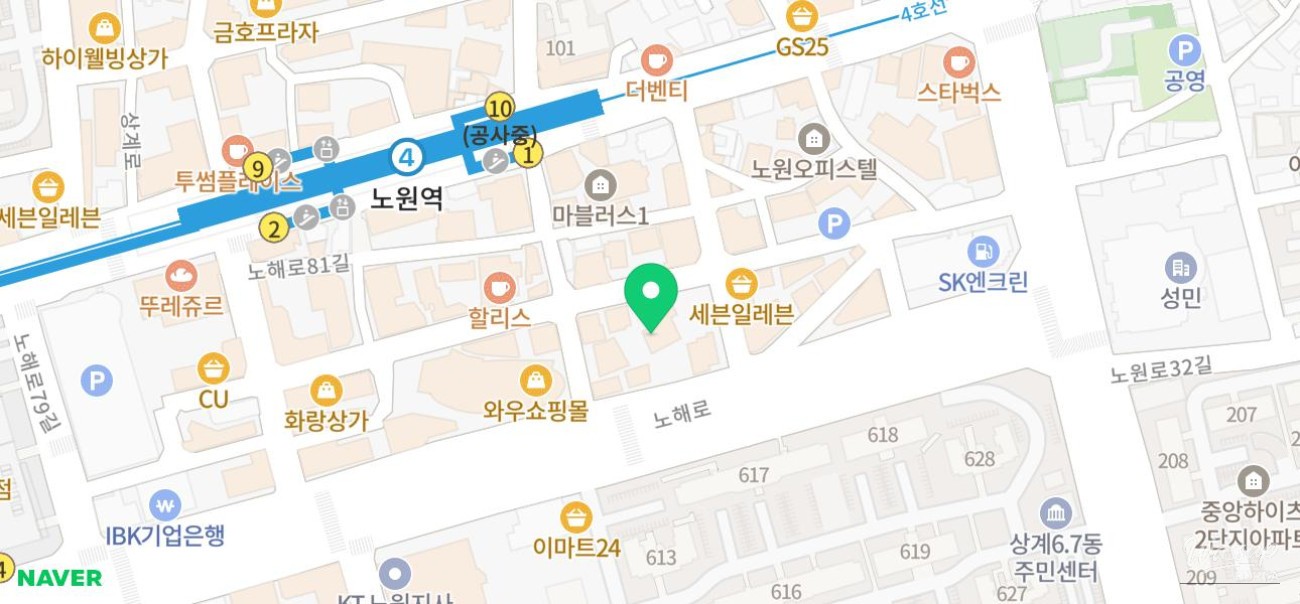This screenshot has width=1300, height=604.
Task: Tap the 더벤티 cafe marker
Action: pos(657,61)
